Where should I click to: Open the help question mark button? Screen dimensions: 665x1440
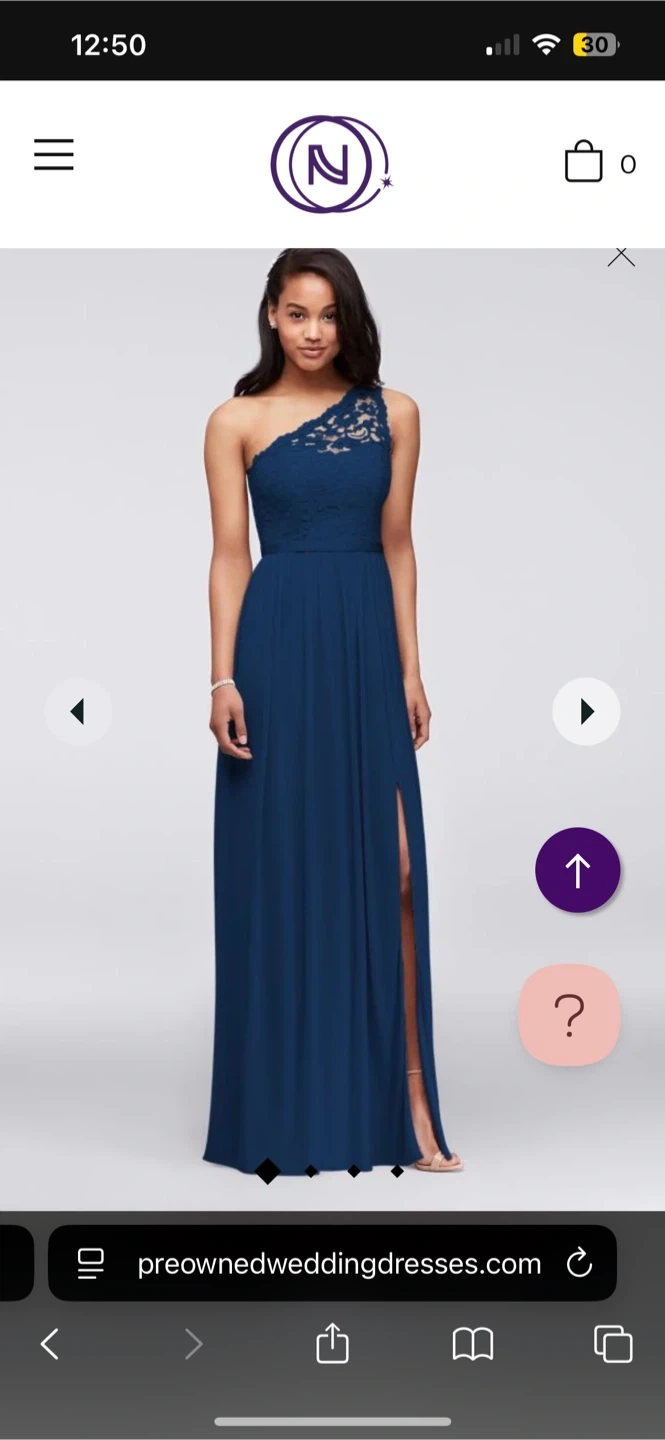coord(569,1014)
